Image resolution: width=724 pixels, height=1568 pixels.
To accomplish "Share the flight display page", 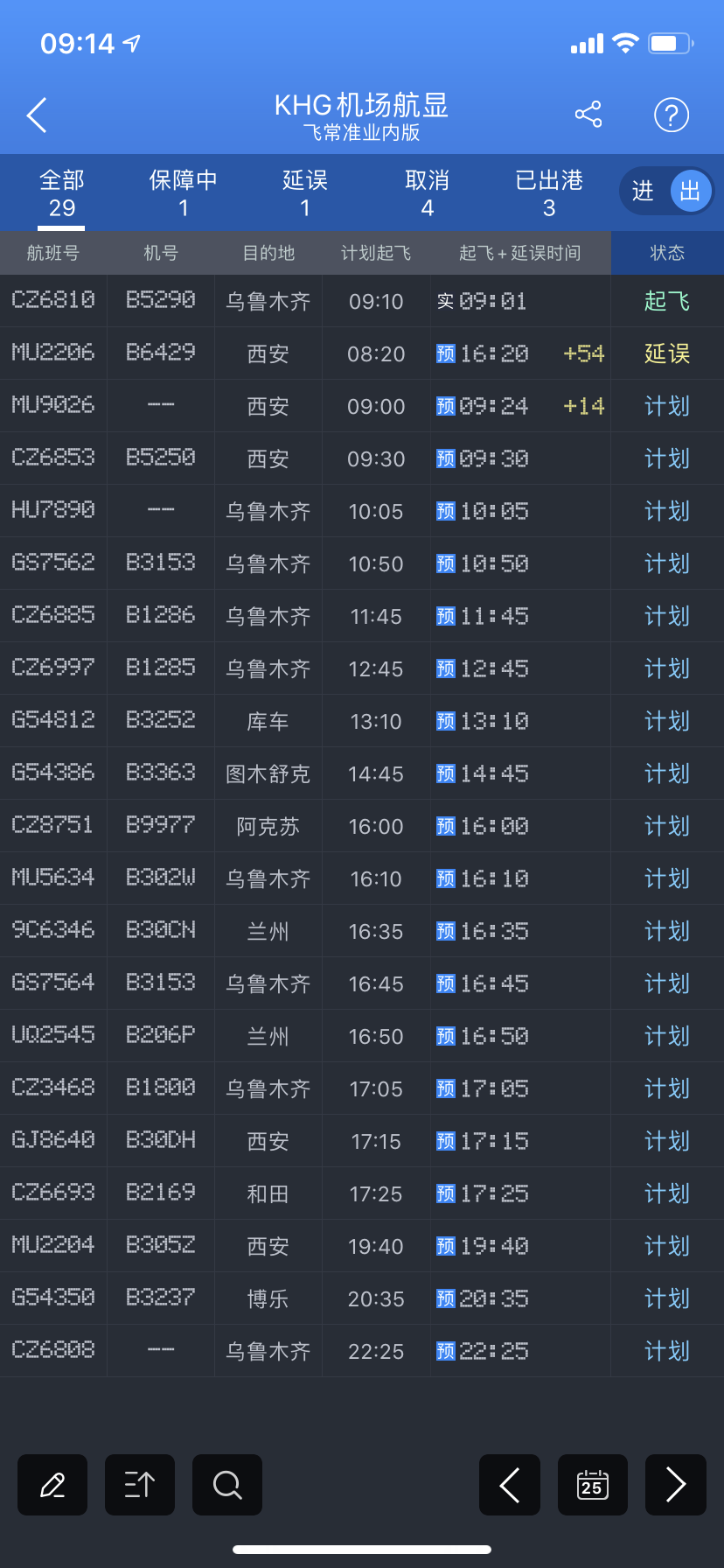I will point(588,115).
